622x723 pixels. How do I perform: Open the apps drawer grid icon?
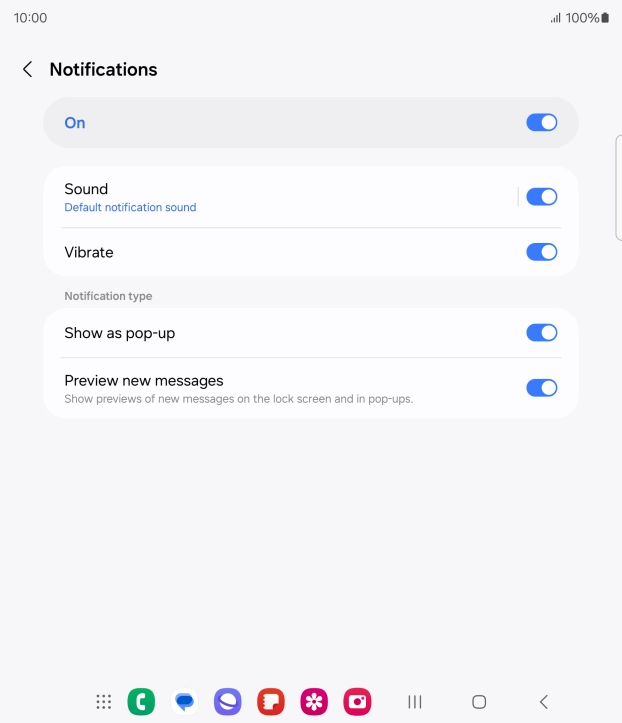point(103,702)
